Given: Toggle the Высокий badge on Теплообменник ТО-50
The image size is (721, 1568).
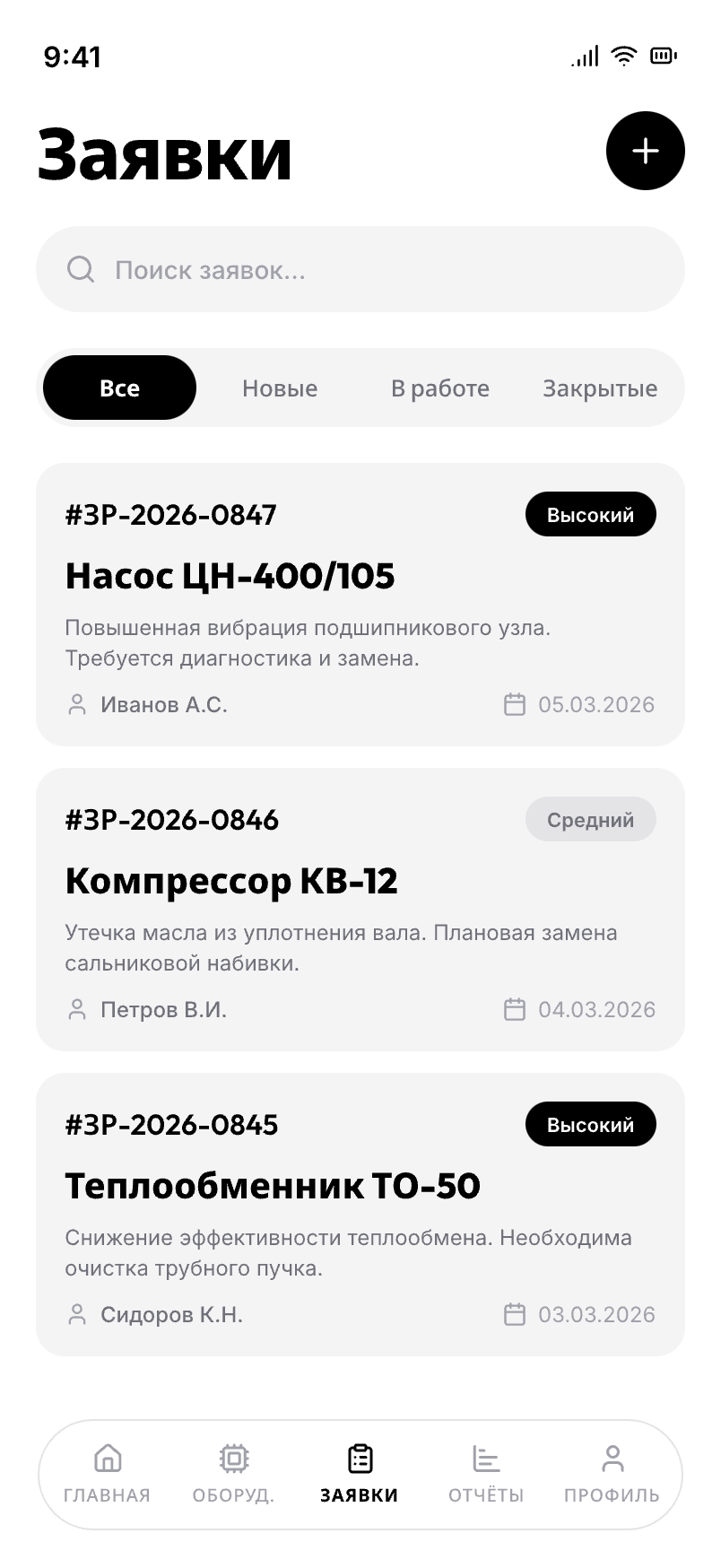Looking at the screenshot, I should [590, 1124].
